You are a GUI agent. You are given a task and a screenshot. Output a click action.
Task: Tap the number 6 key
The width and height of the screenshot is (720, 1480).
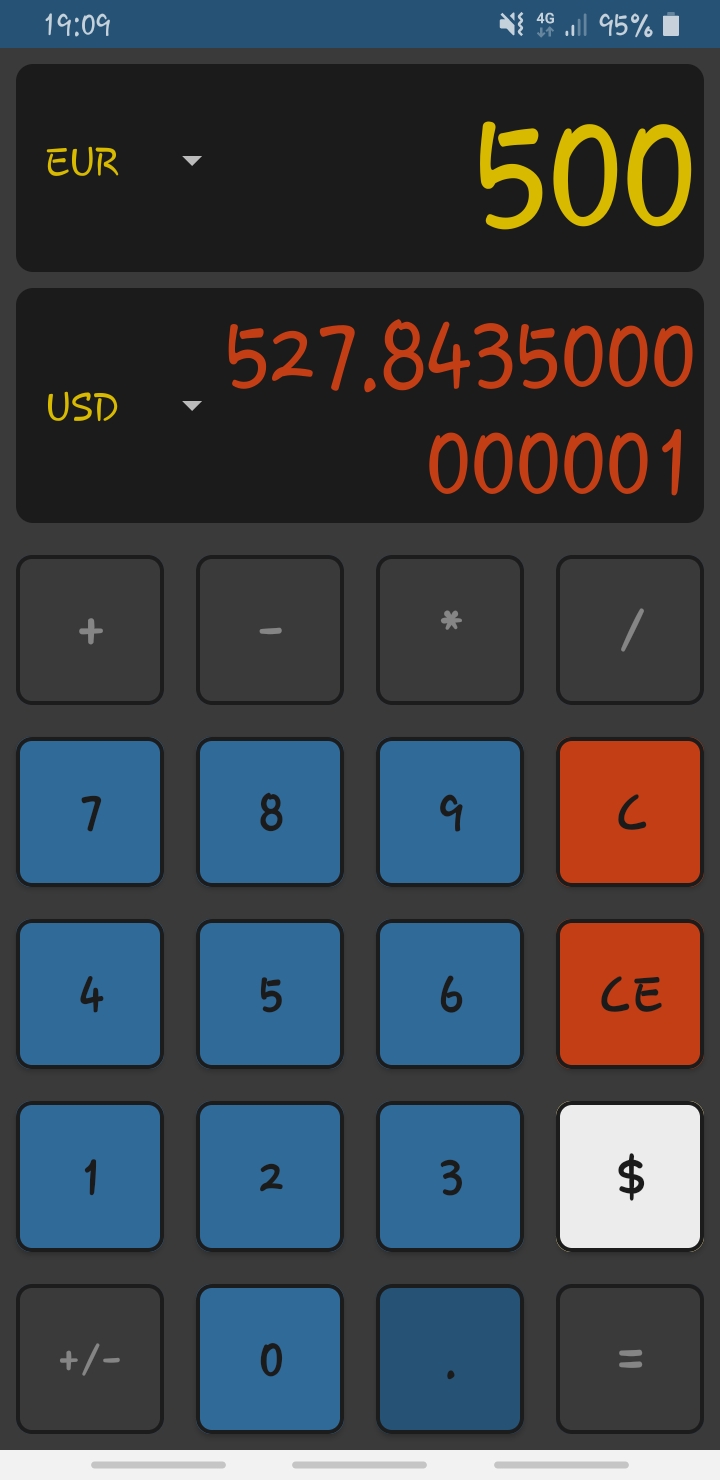[450, 994]
